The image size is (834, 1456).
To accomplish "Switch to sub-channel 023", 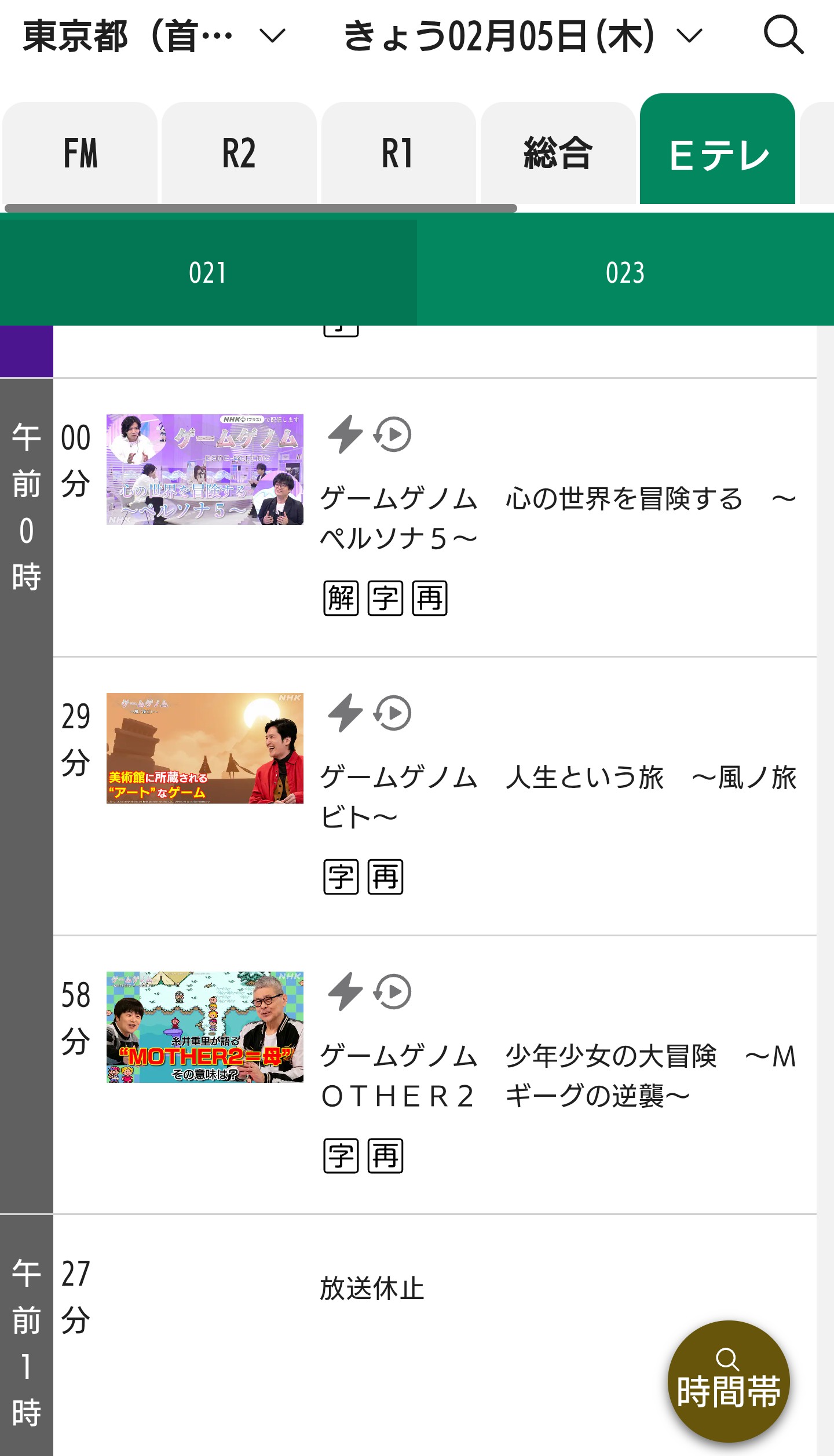I will click(625, 272).
